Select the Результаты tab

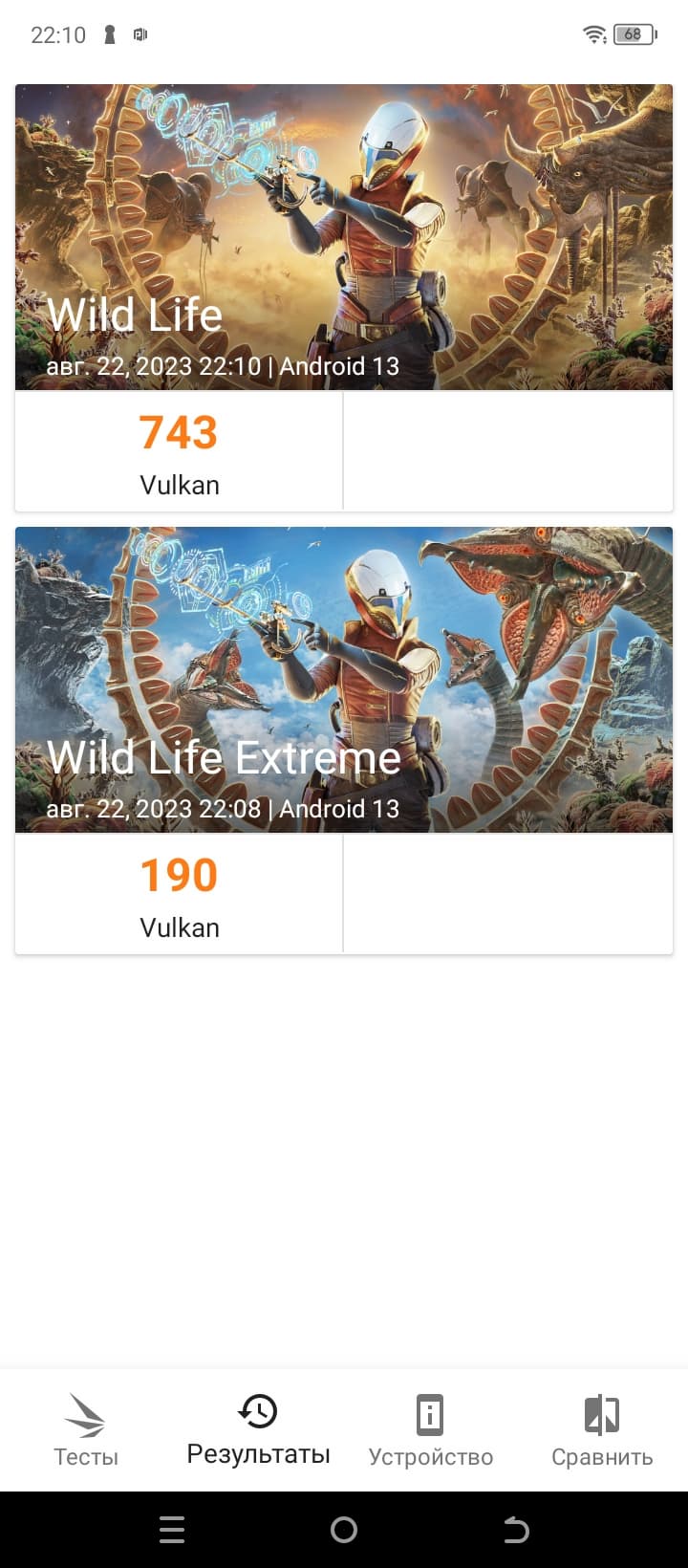click(258, 1430)
